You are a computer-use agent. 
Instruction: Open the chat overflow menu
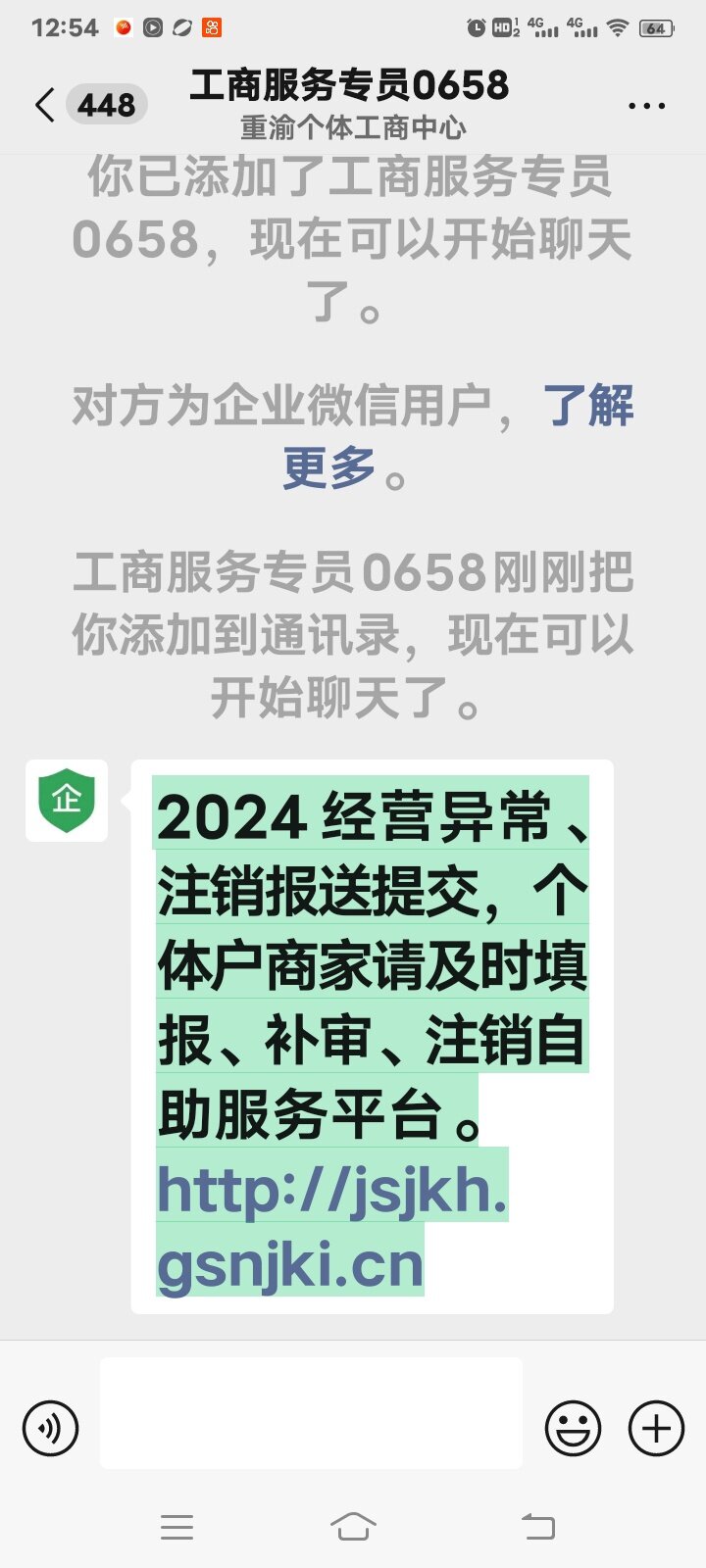[x=646, y=106]
